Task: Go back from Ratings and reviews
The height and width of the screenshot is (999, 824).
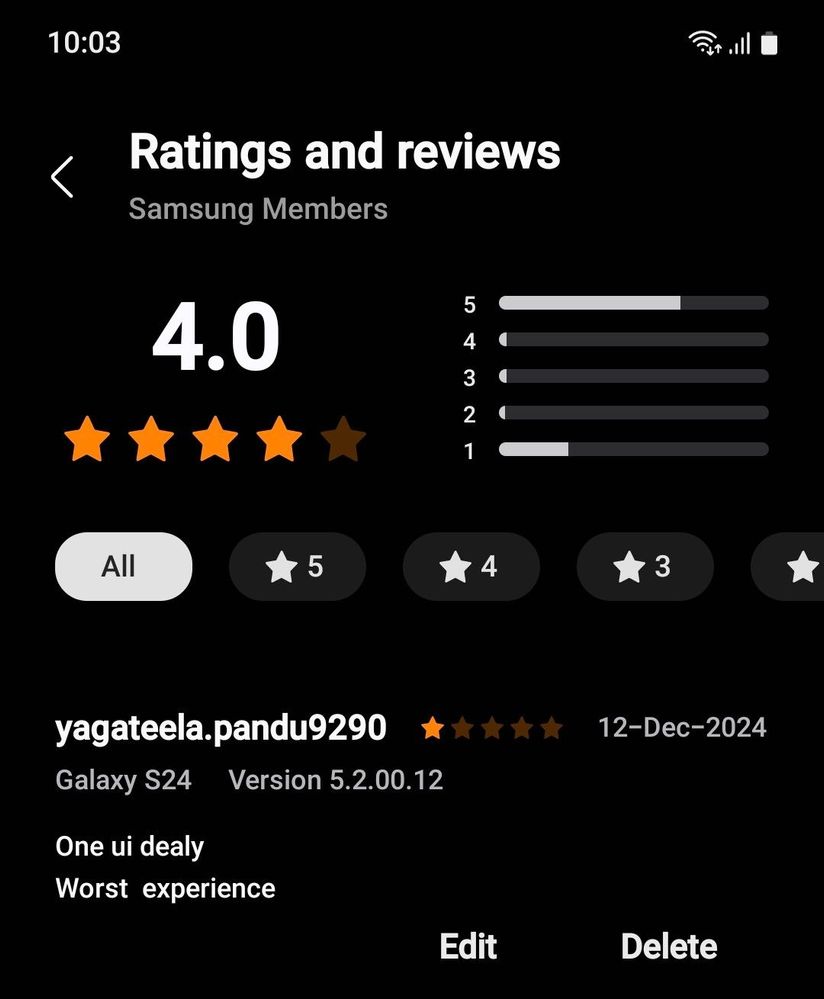Action: [x=62, y=177]
